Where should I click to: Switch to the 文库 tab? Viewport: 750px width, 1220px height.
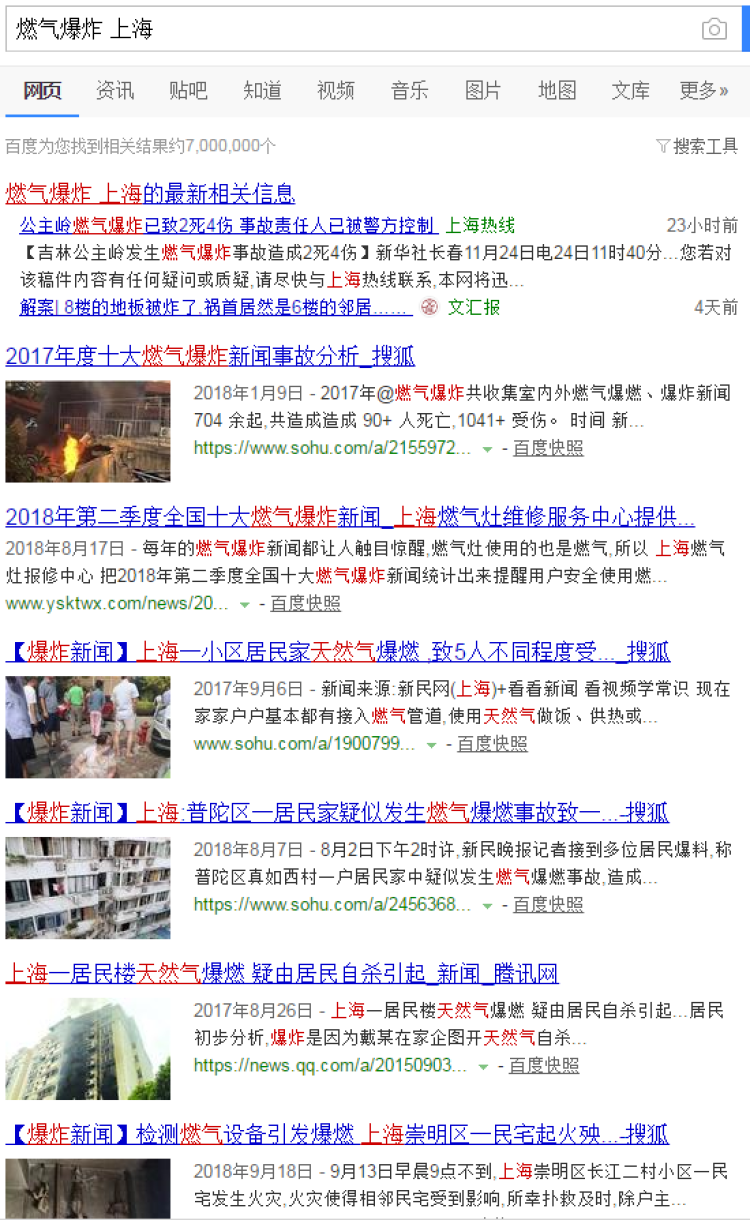coord(631,91)
